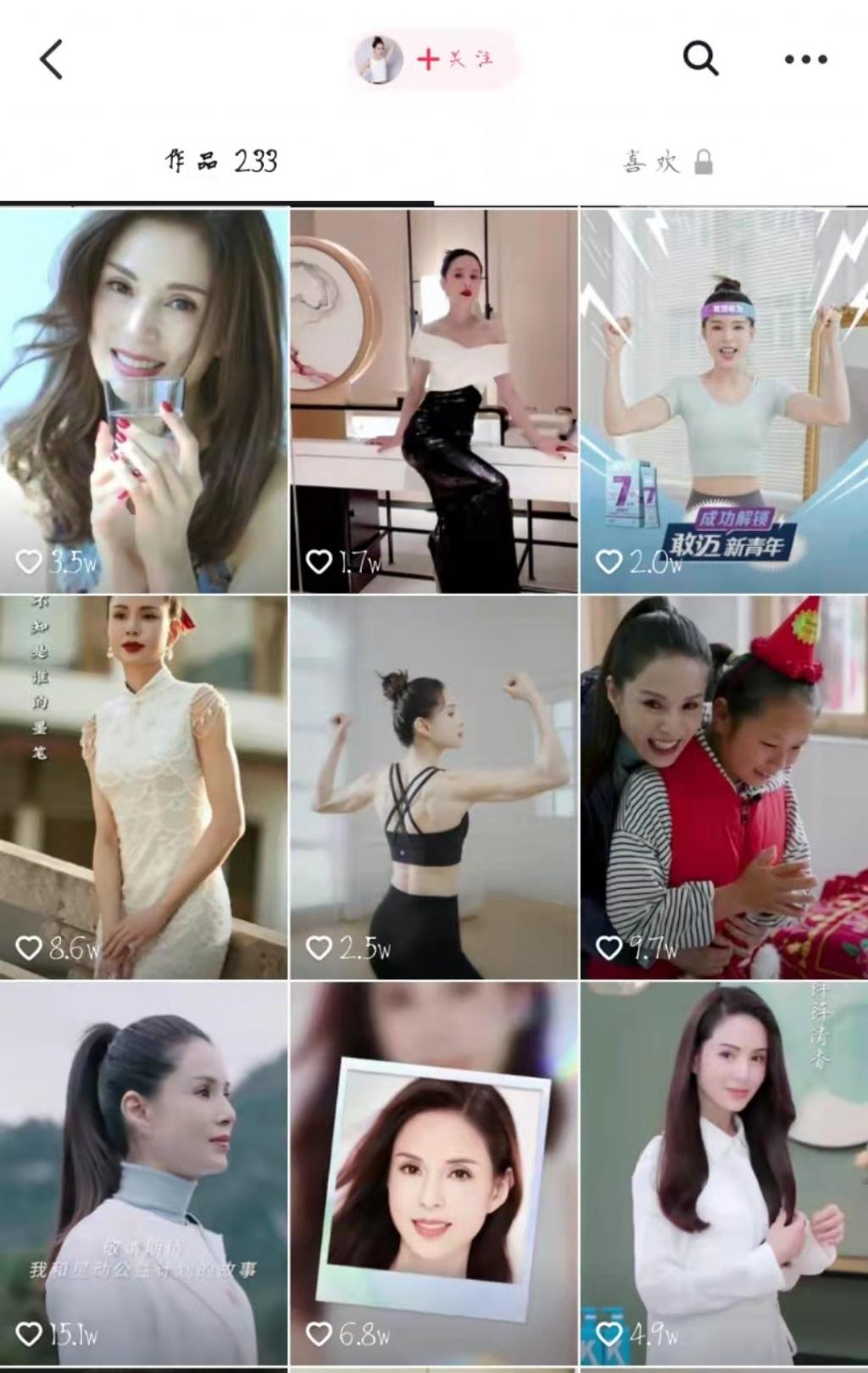Open the 敢迈新青年 video with 2.0w likes
This screenshot has width=868, height=1373.
(725, 400)
